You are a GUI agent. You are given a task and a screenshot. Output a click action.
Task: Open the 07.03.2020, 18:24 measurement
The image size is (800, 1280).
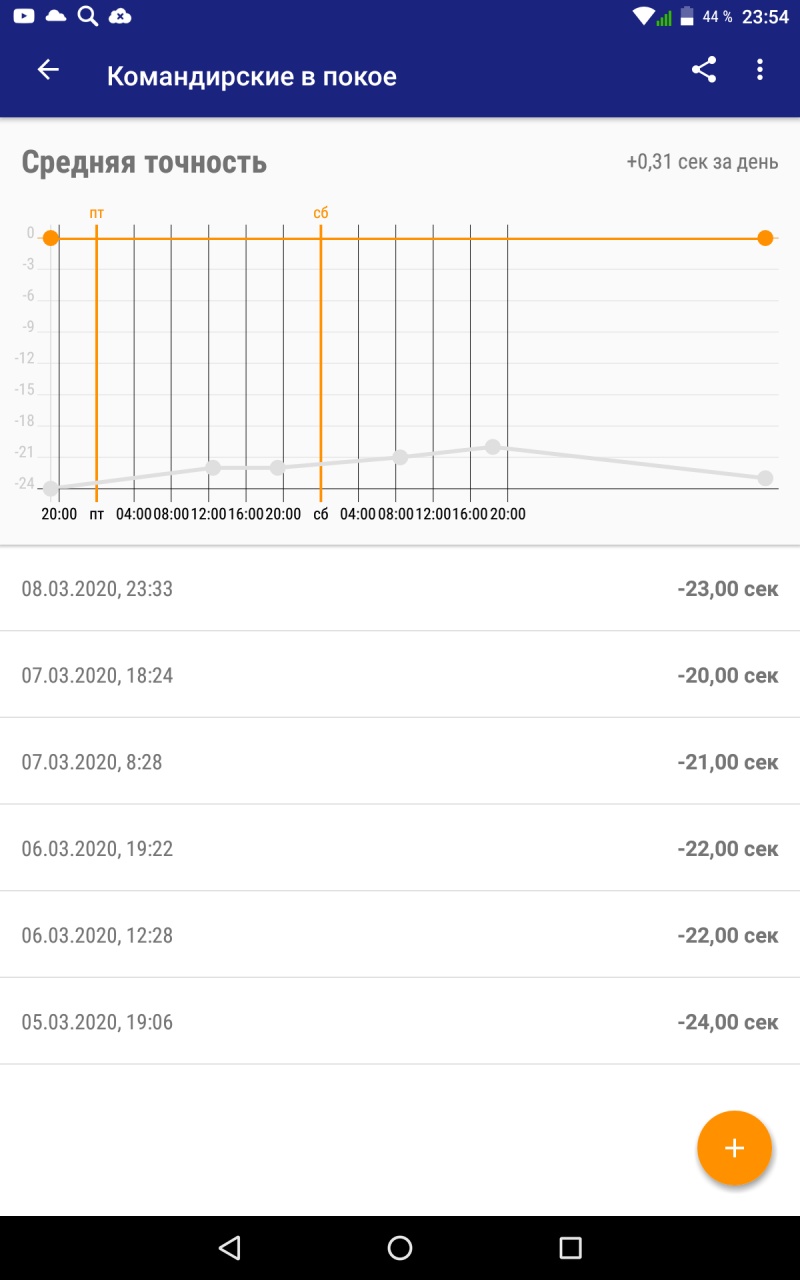click(x=400, y=675)
